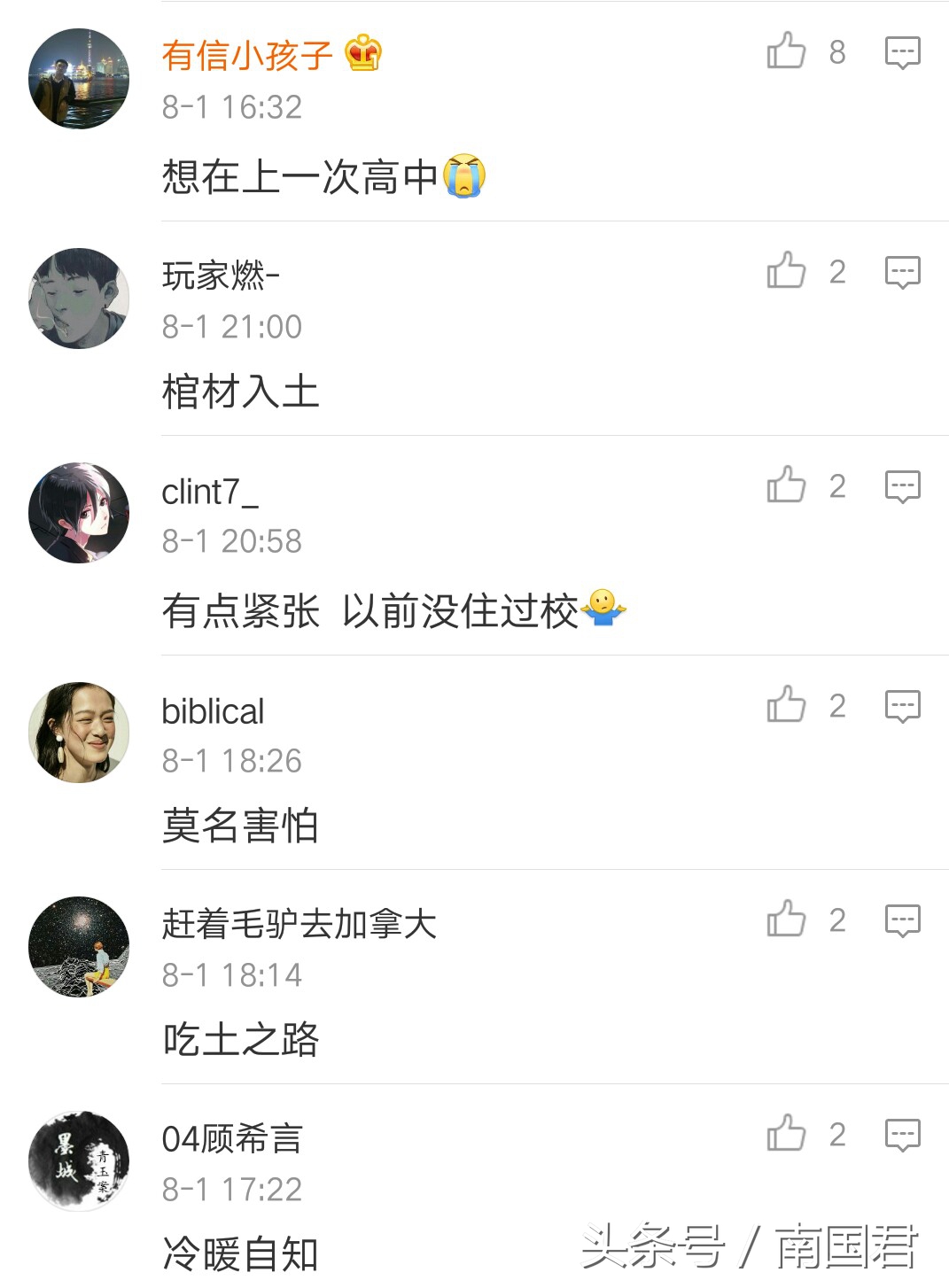Viewport: 949px width, 1288px height.
Task: Like 赶着毛驴去加拿大's comment
Action: click(x=787, y=922)
